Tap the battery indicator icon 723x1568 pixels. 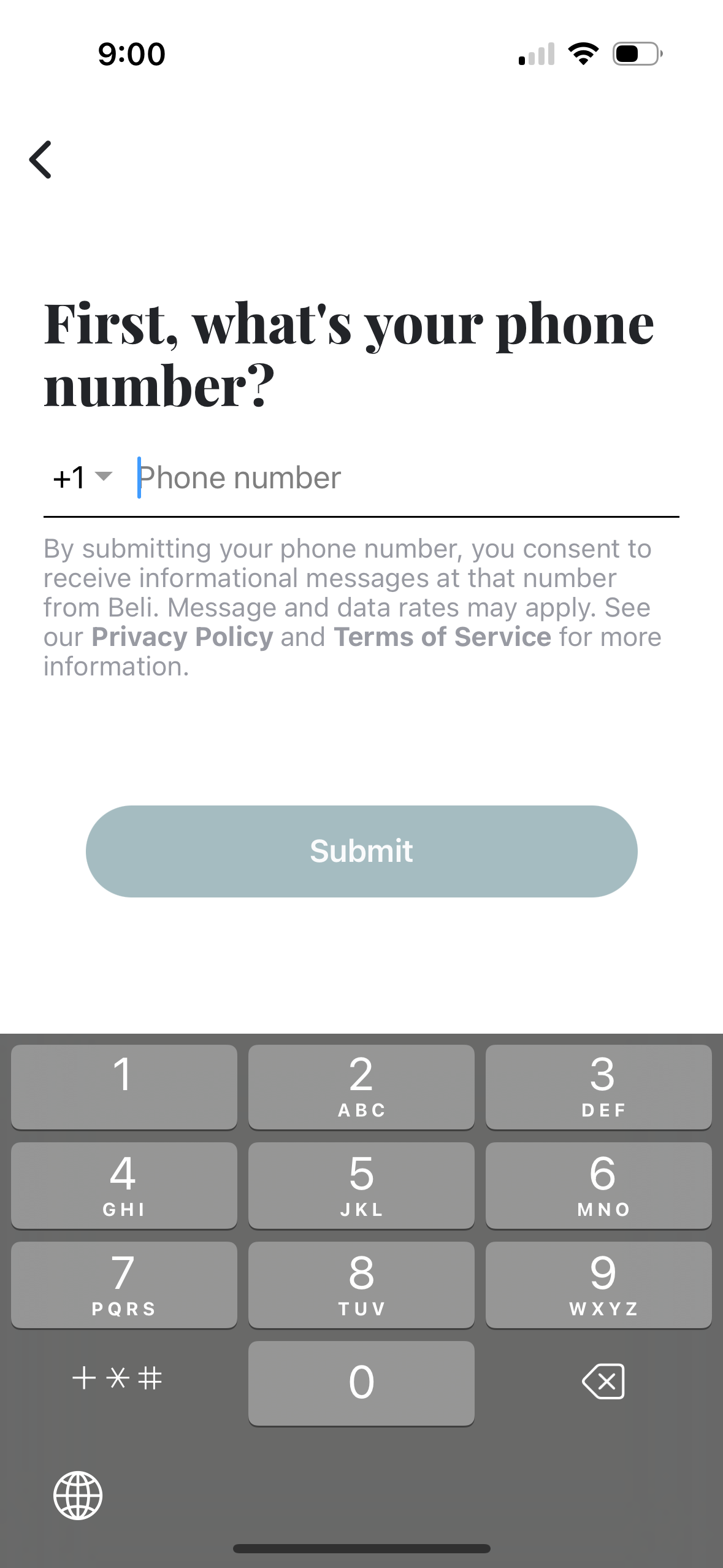tap(635, 53)
